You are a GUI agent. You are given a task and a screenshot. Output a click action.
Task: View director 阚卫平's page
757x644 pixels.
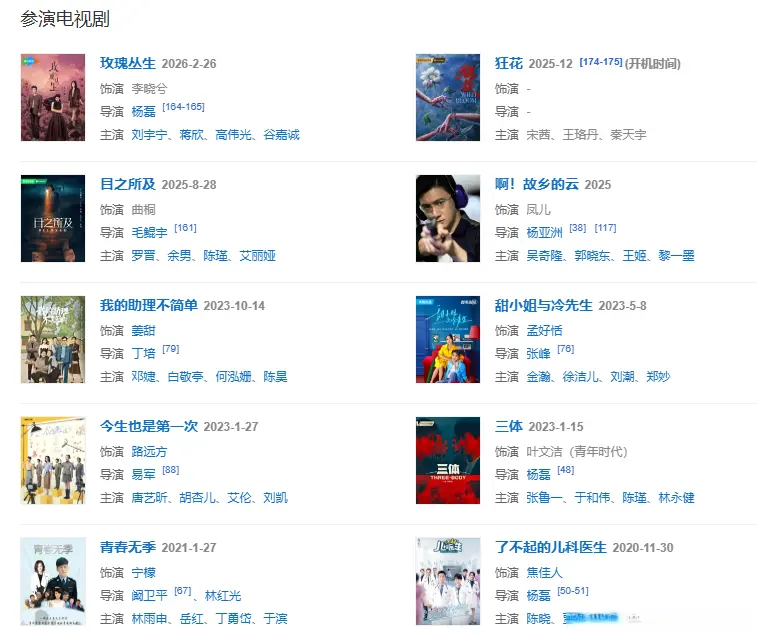151,596
